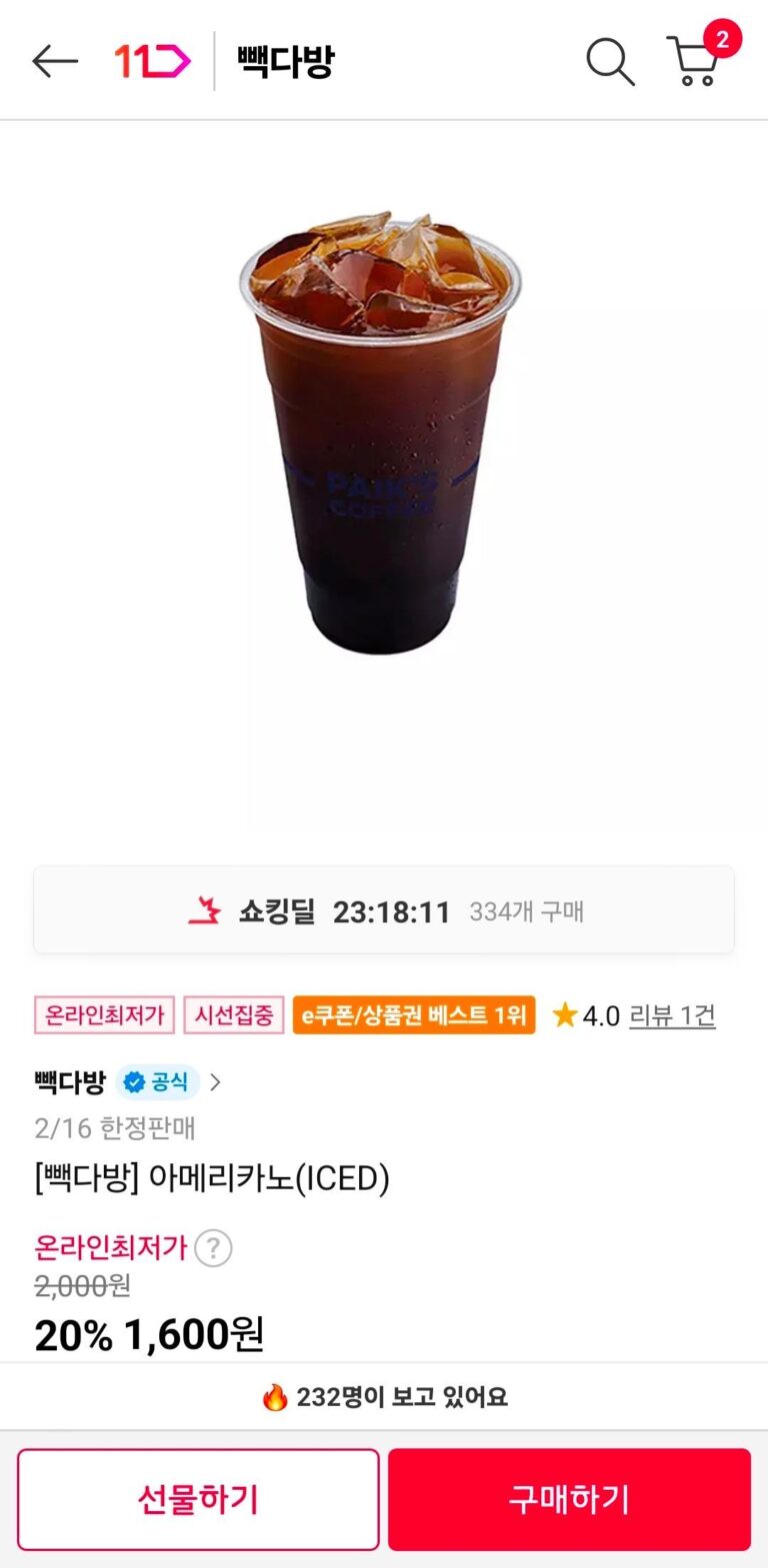Open the 쇼킹딜 deal banner
768x1568 pixels.
[384, 910]
